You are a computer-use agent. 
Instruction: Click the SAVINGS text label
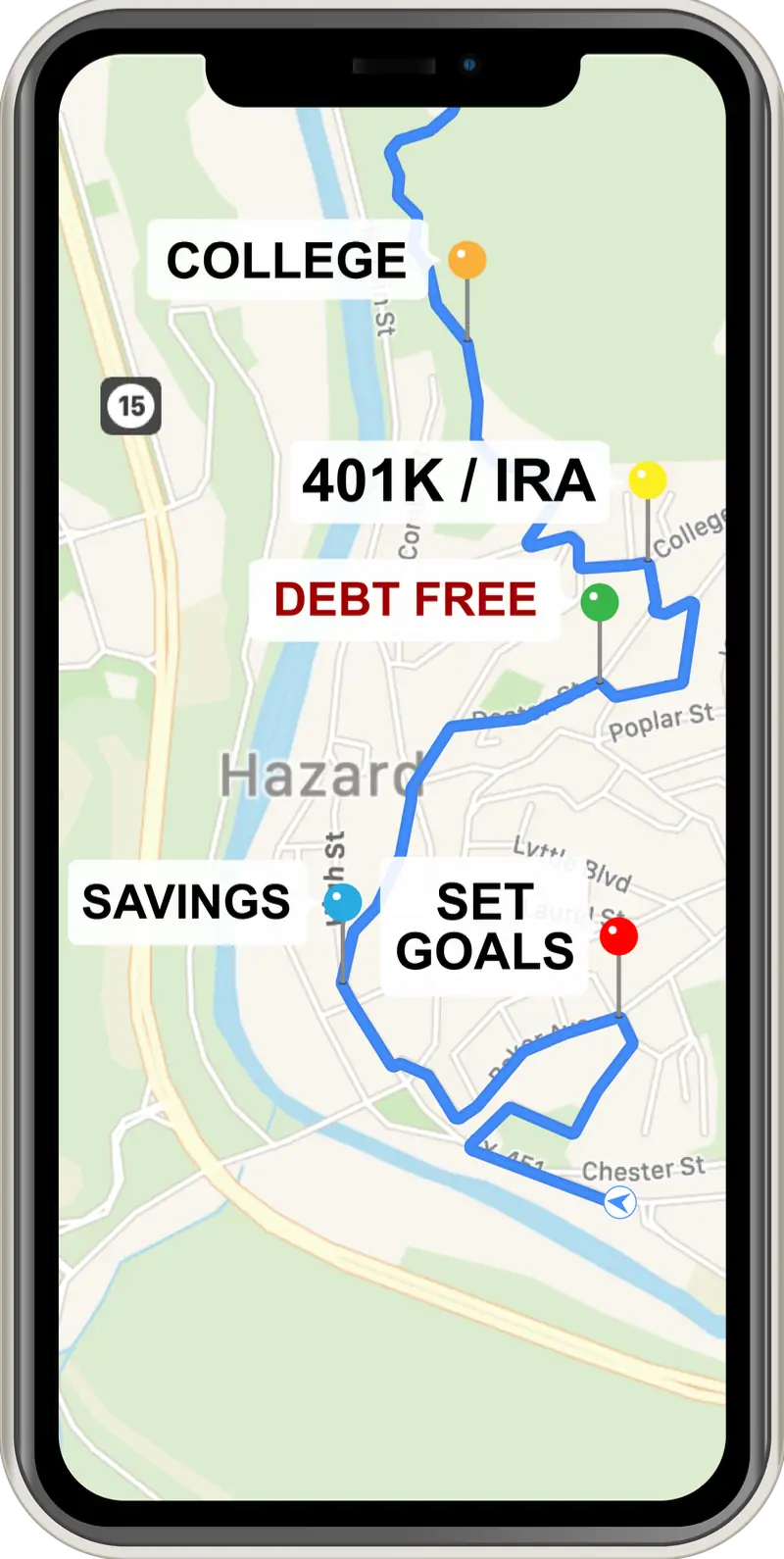186,901
